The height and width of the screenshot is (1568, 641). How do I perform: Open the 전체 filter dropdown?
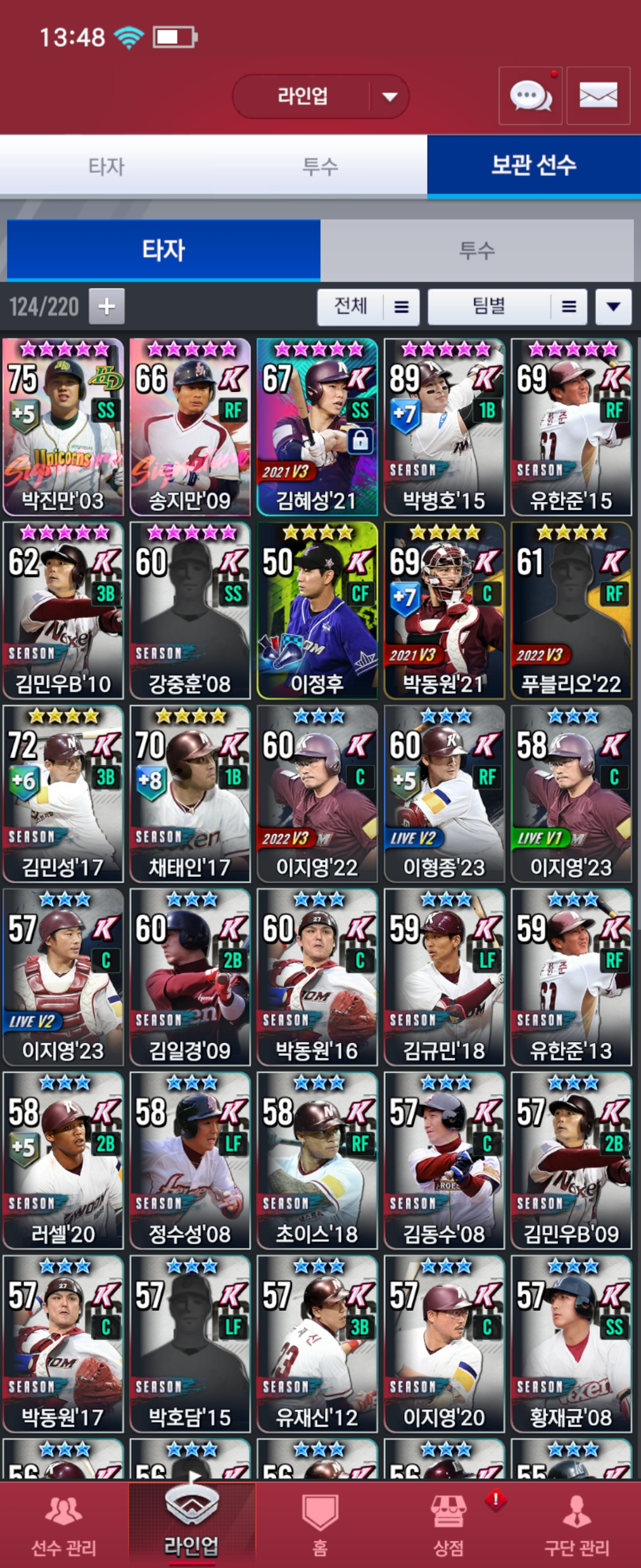coord(368,306)
